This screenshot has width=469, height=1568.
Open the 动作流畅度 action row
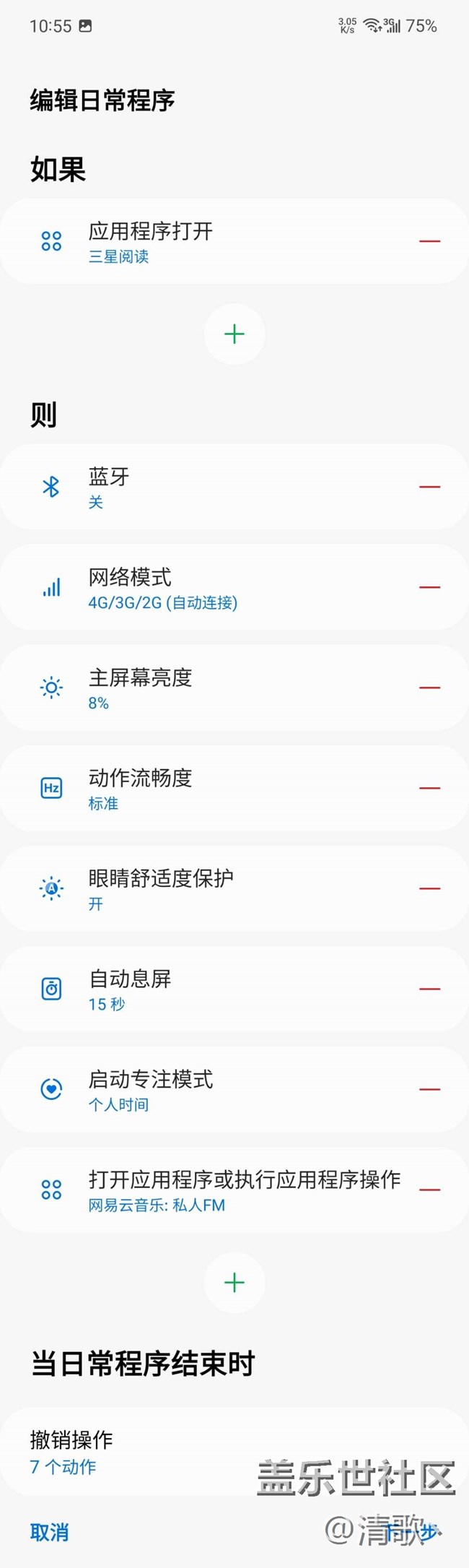point(216,788)
